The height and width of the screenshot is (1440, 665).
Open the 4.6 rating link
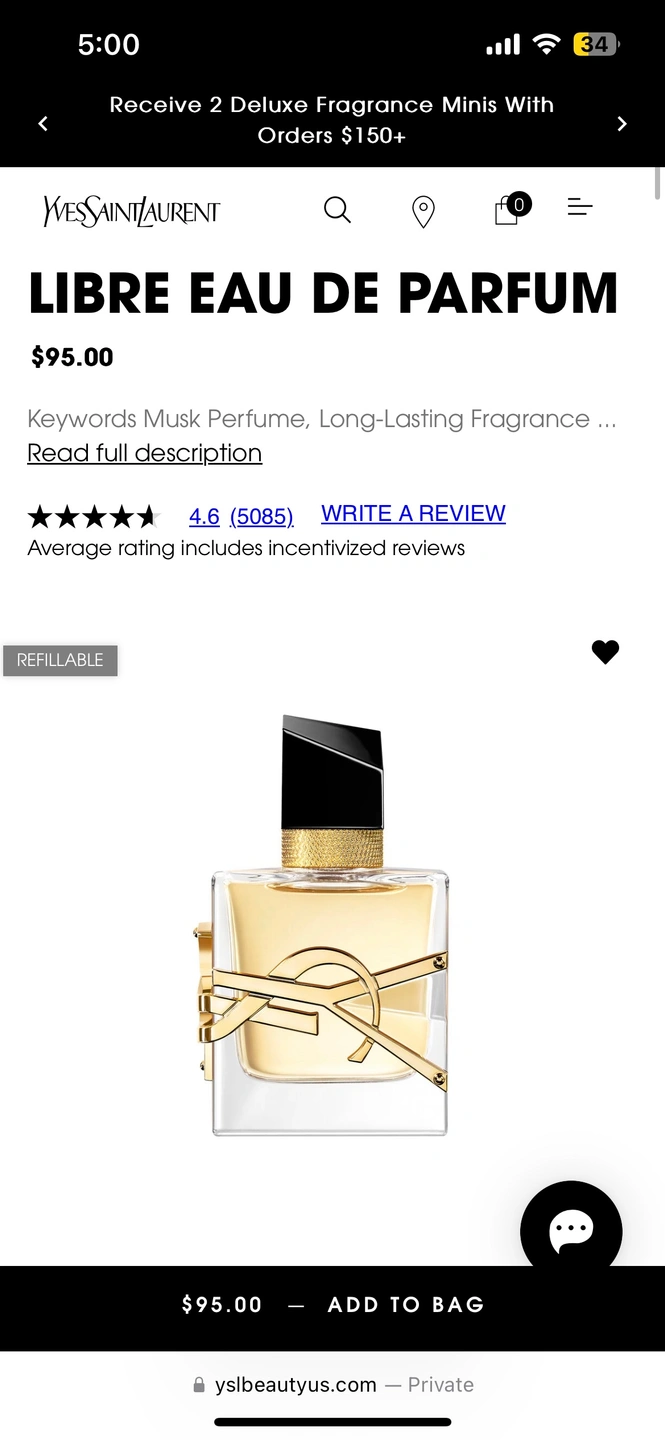point(204,516)
